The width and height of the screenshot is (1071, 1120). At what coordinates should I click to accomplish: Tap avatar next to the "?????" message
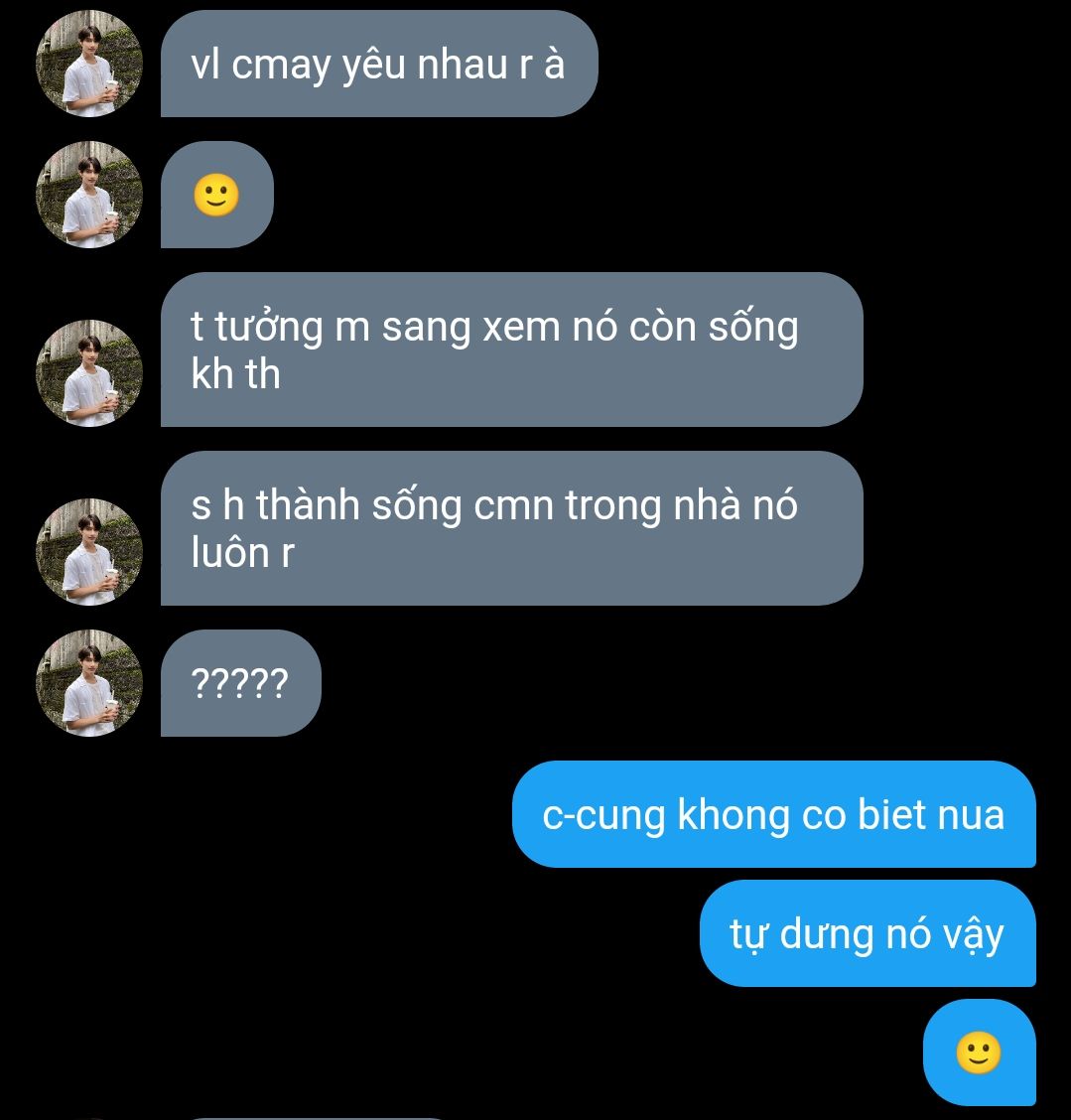click(89, 683)
